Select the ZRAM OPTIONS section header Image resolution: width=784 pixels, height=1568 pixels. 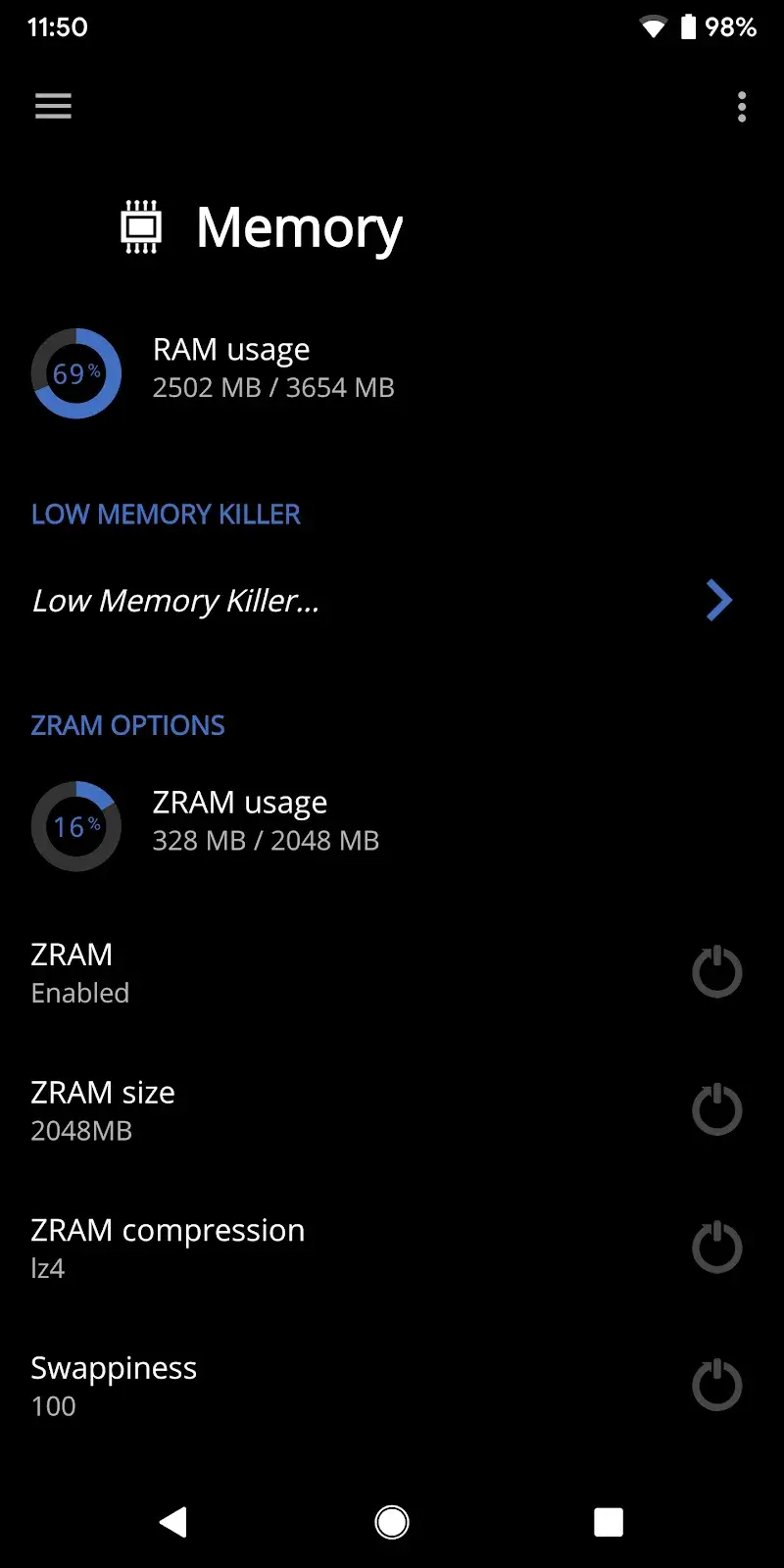(x=127, y=725)
